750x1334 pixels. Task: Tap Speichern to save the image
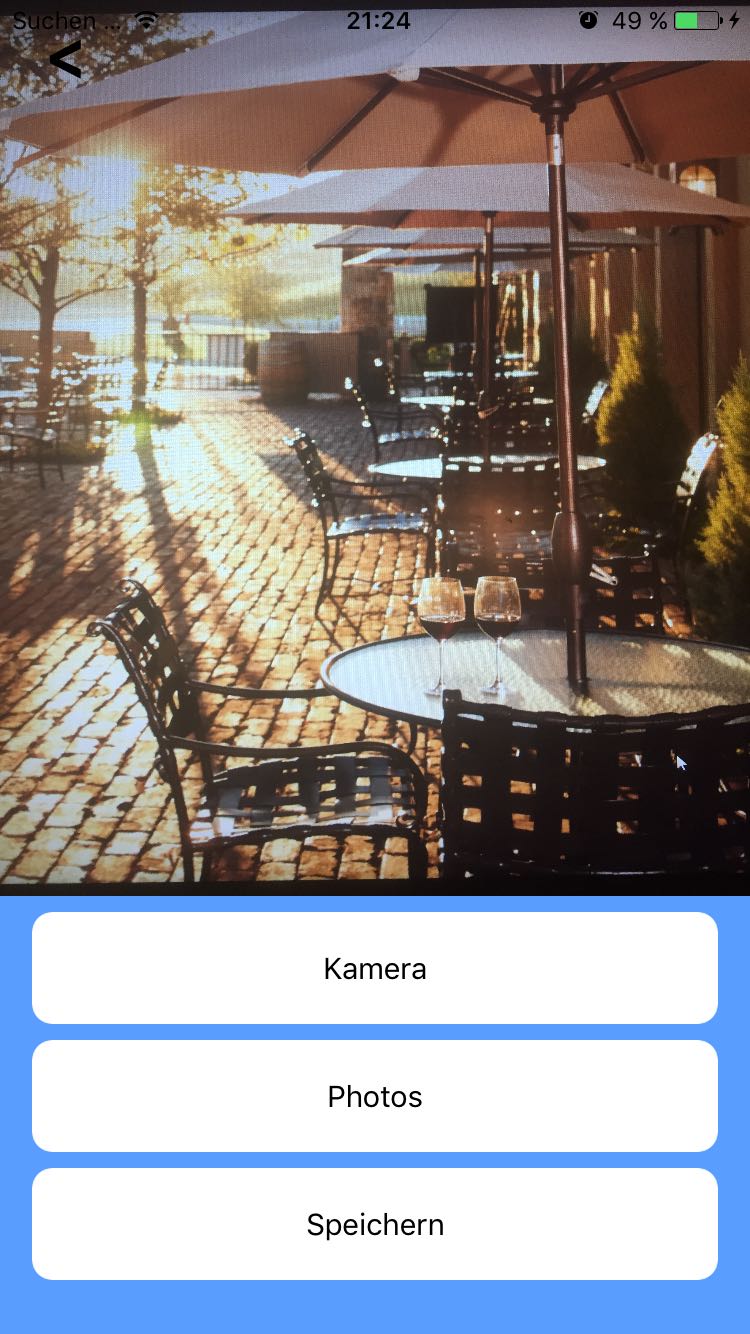click(x=375, y=1224)
